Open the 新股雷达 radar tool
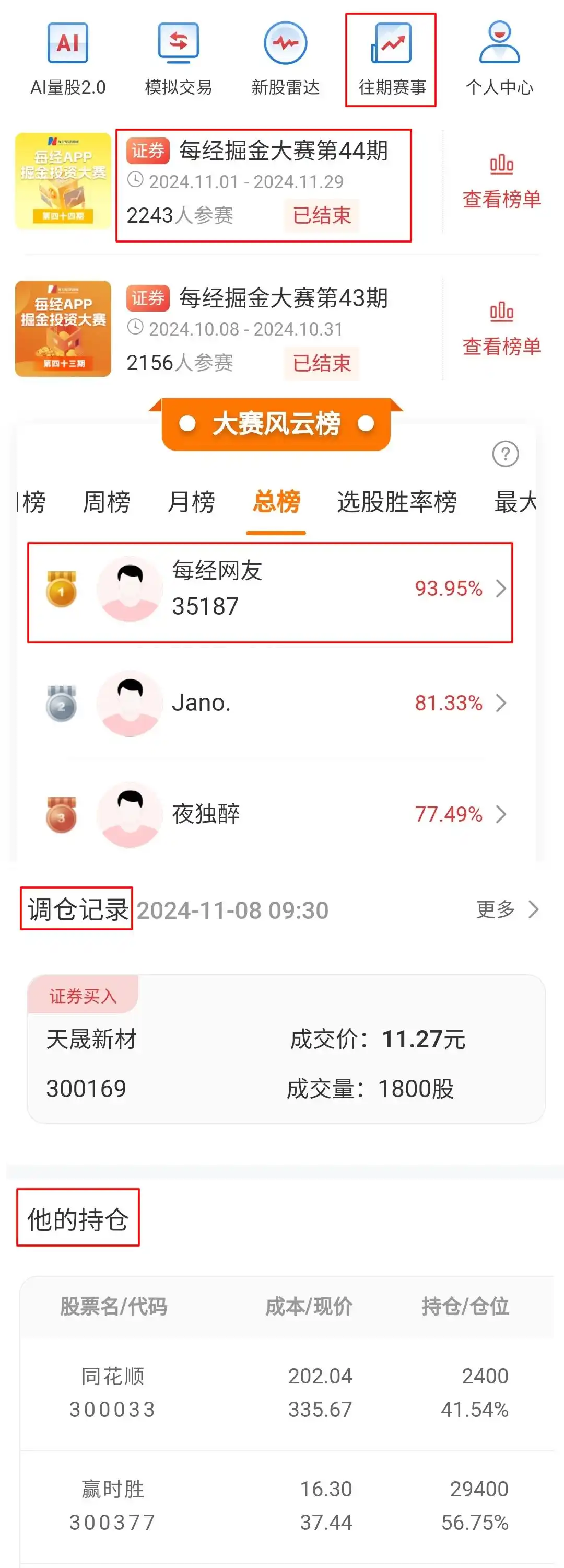 pos(285,55)
